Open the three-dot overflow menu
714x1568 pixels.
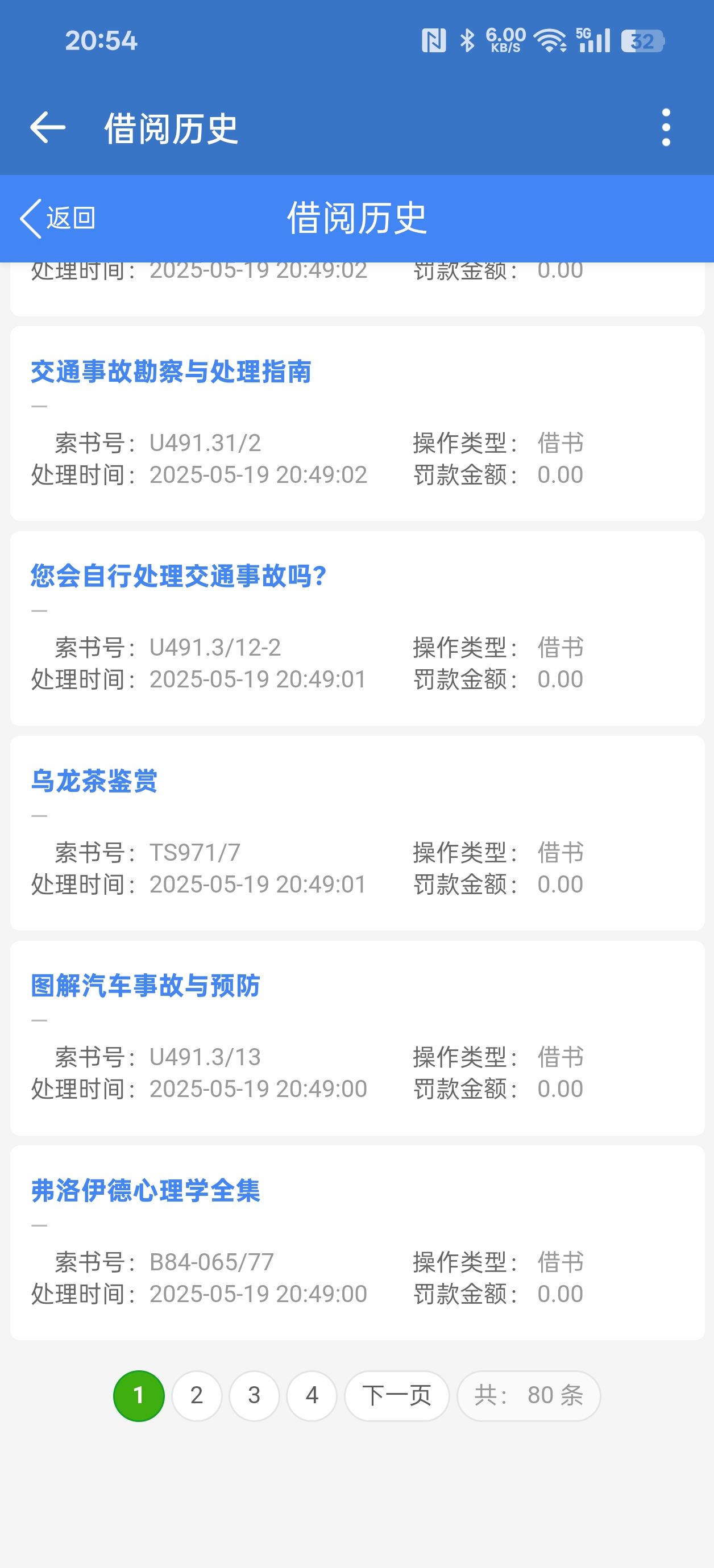pos(665,128)
